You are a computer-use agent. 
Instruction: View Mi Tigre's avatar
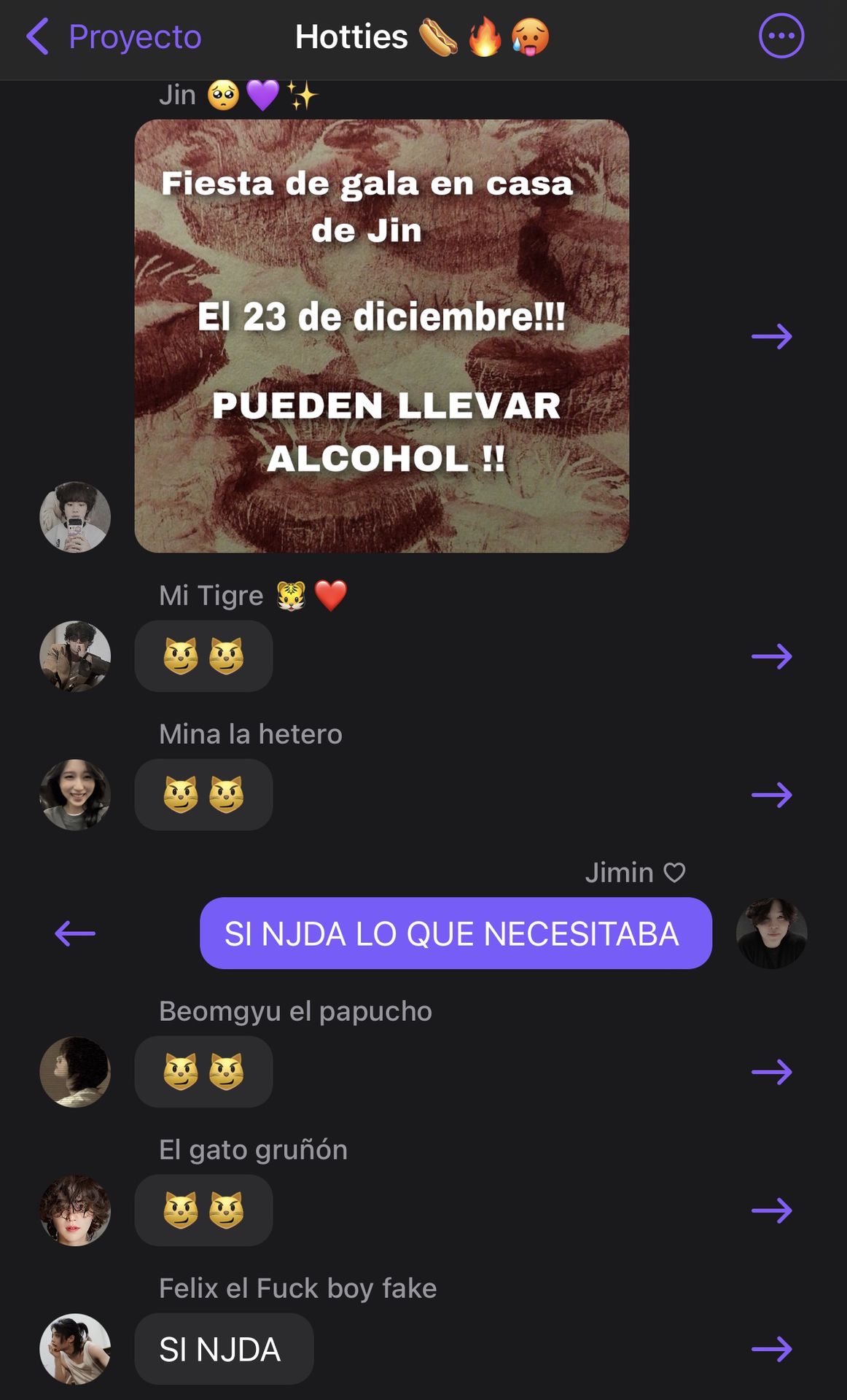(x=75, y=656)
